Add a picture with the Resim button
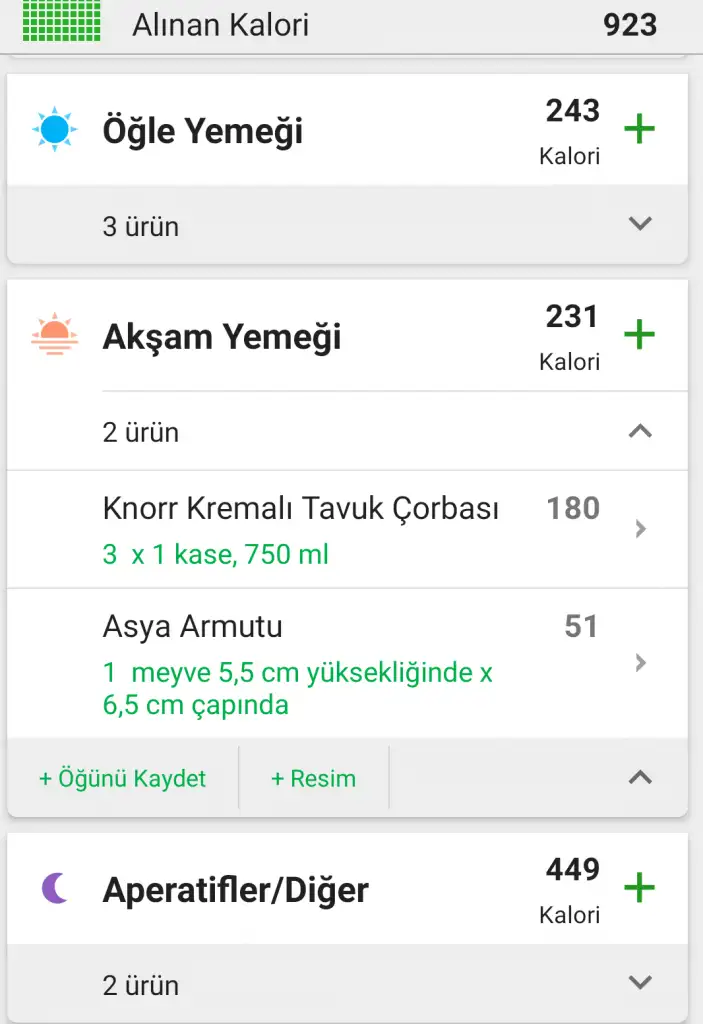Screen dimensions: 703x1024 click(x=313, y=778)
